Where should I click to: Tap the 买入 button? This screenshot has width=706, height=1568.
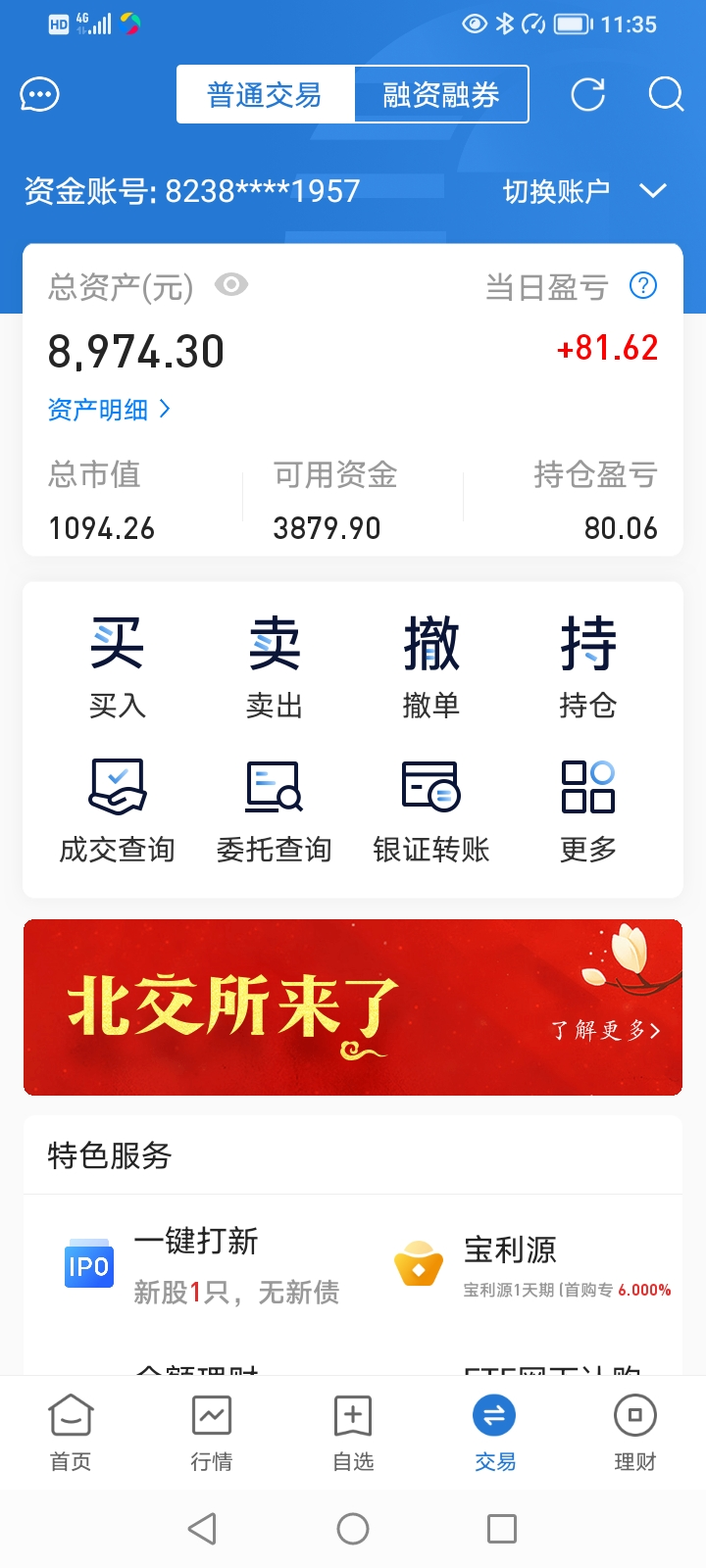117,666
